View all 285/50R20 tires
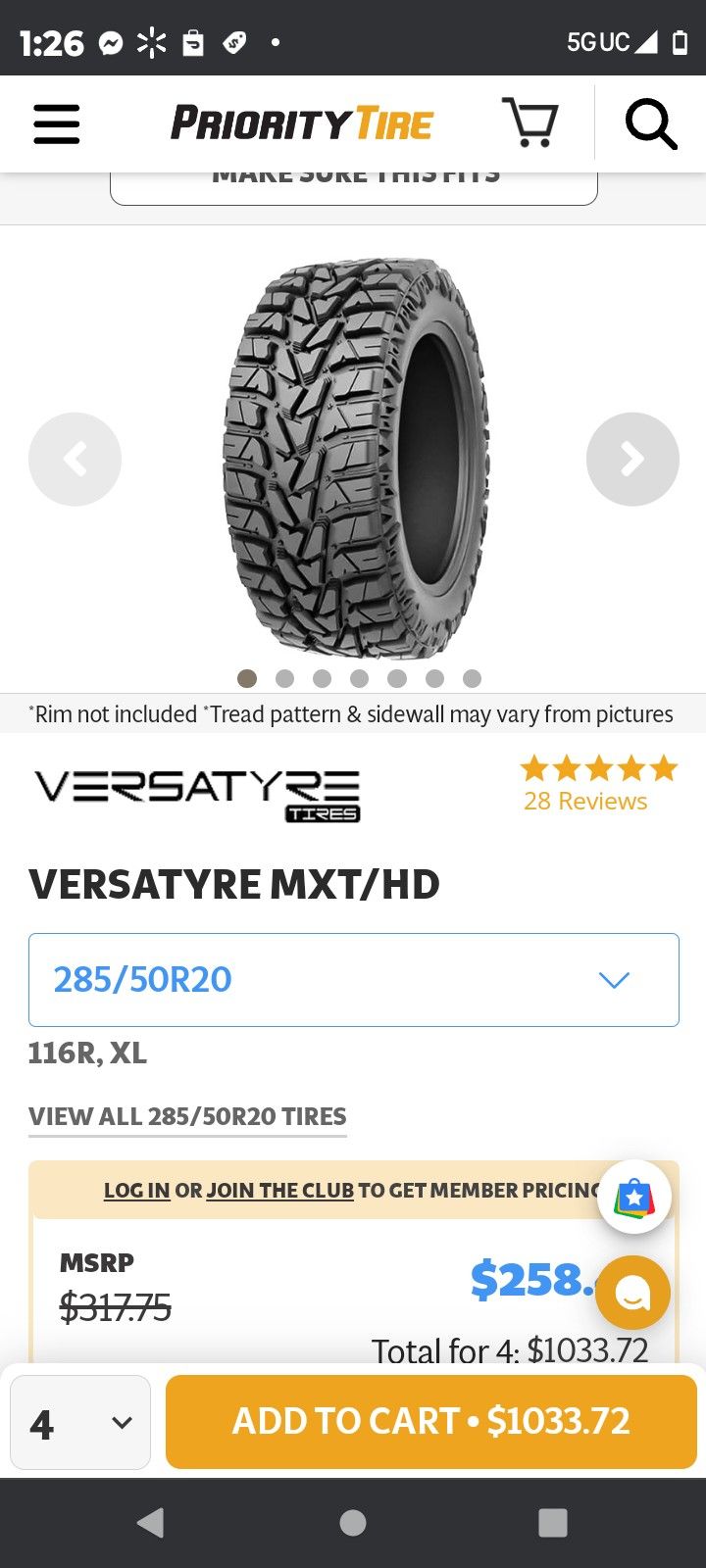Image resolution: width=706 pixels, height=1568 pixels. point(188,1116)
